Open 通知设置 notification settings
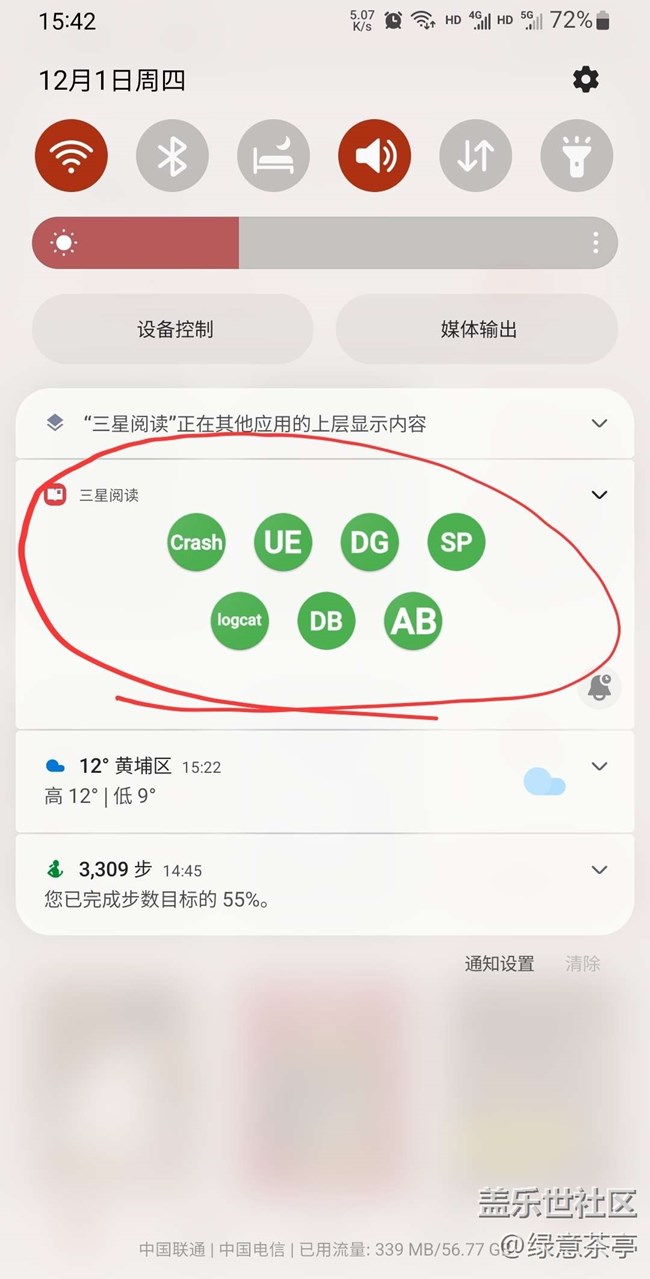This screenshot has height=1279, width=650. (x=499, y=964)
